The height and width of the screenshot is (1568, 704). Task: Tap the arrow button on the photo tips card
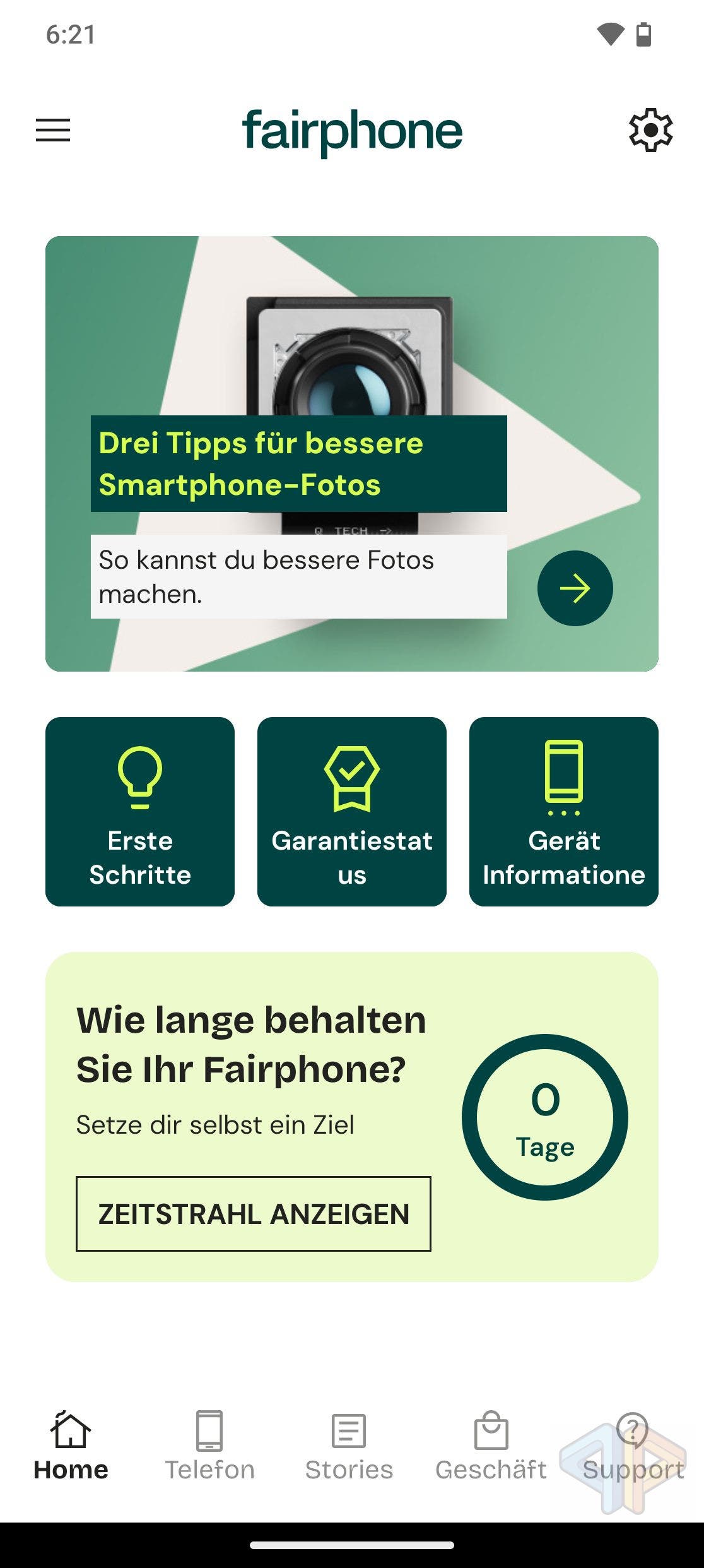click(575, 588)
